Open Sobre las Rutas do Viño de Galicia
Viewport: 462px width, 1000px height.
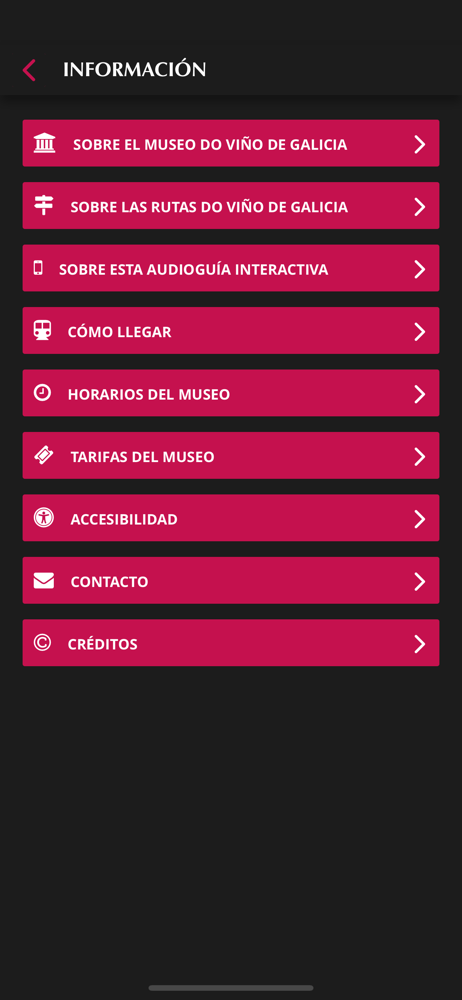(x=231, y=206)
